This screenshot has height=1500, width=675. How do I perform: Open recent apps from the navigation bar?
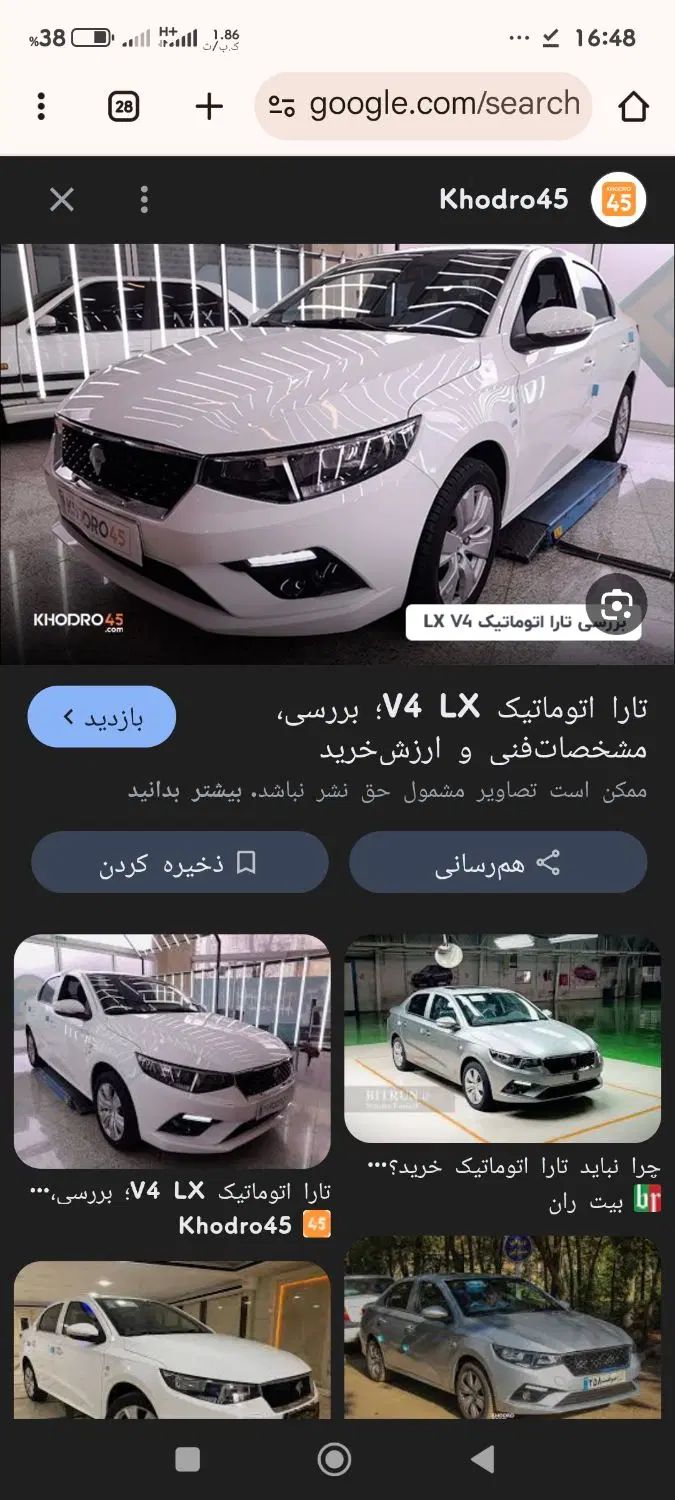click(188, 1460)
